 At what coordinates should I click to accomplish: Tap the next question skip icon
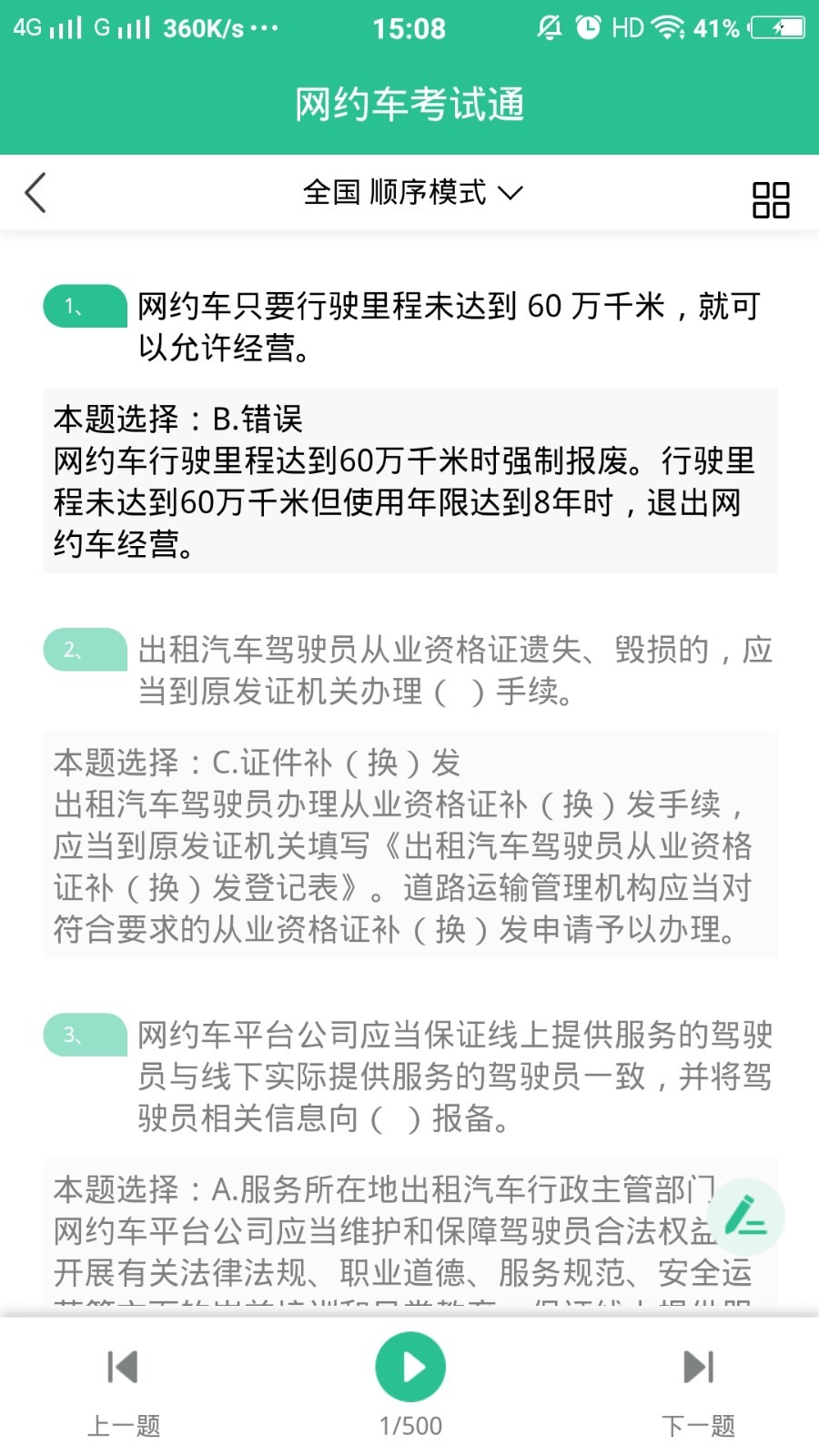click(x=697, y=1366)
